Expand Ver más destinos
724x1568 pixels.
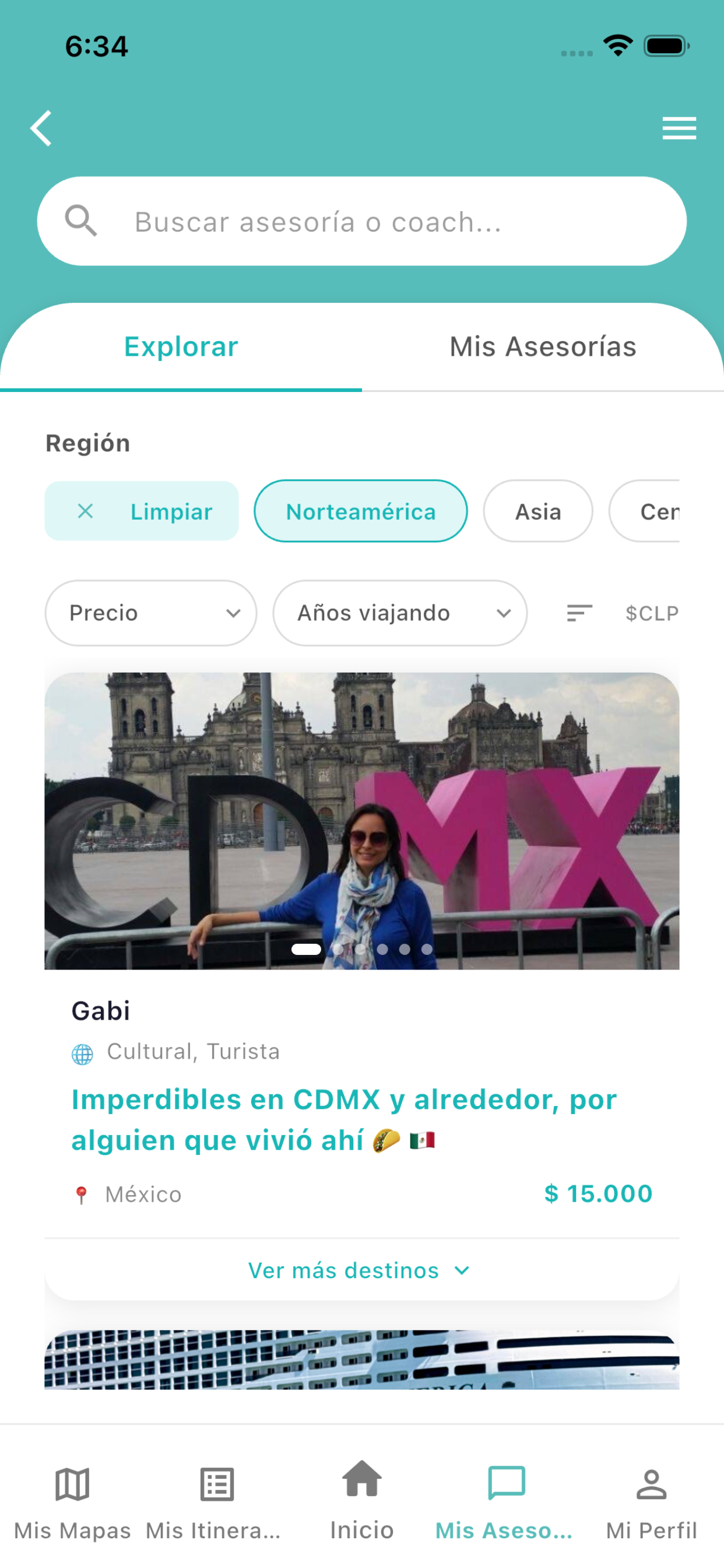359,1270
